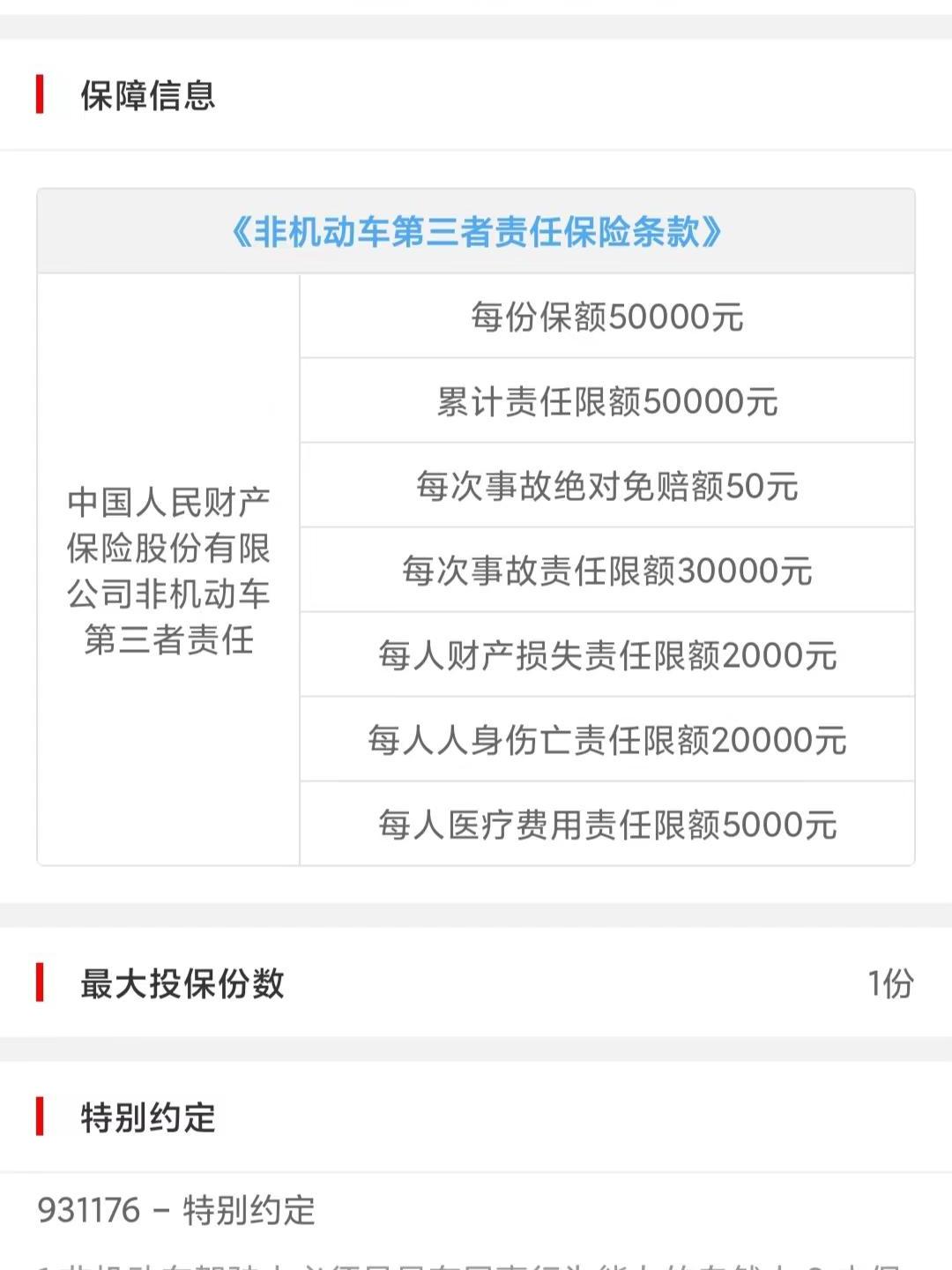Select the 每人财产损失责任限额2000元 row
The height and width of the screenshot is (1270, 952).
click(x=608, y=655)
